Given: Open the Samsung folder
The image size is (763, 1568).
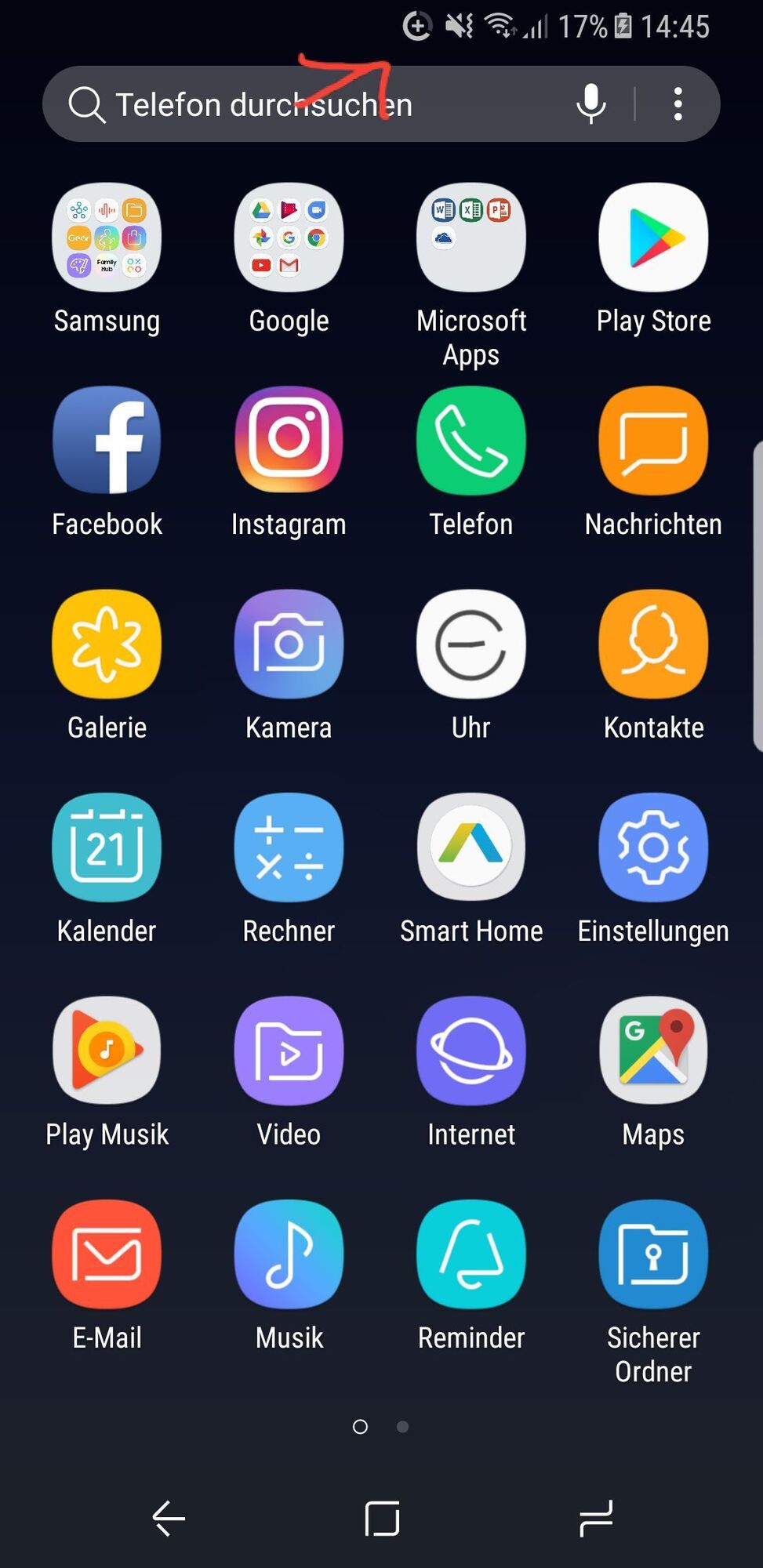Looking at the screenshot, I should click(x=107, y=238).
